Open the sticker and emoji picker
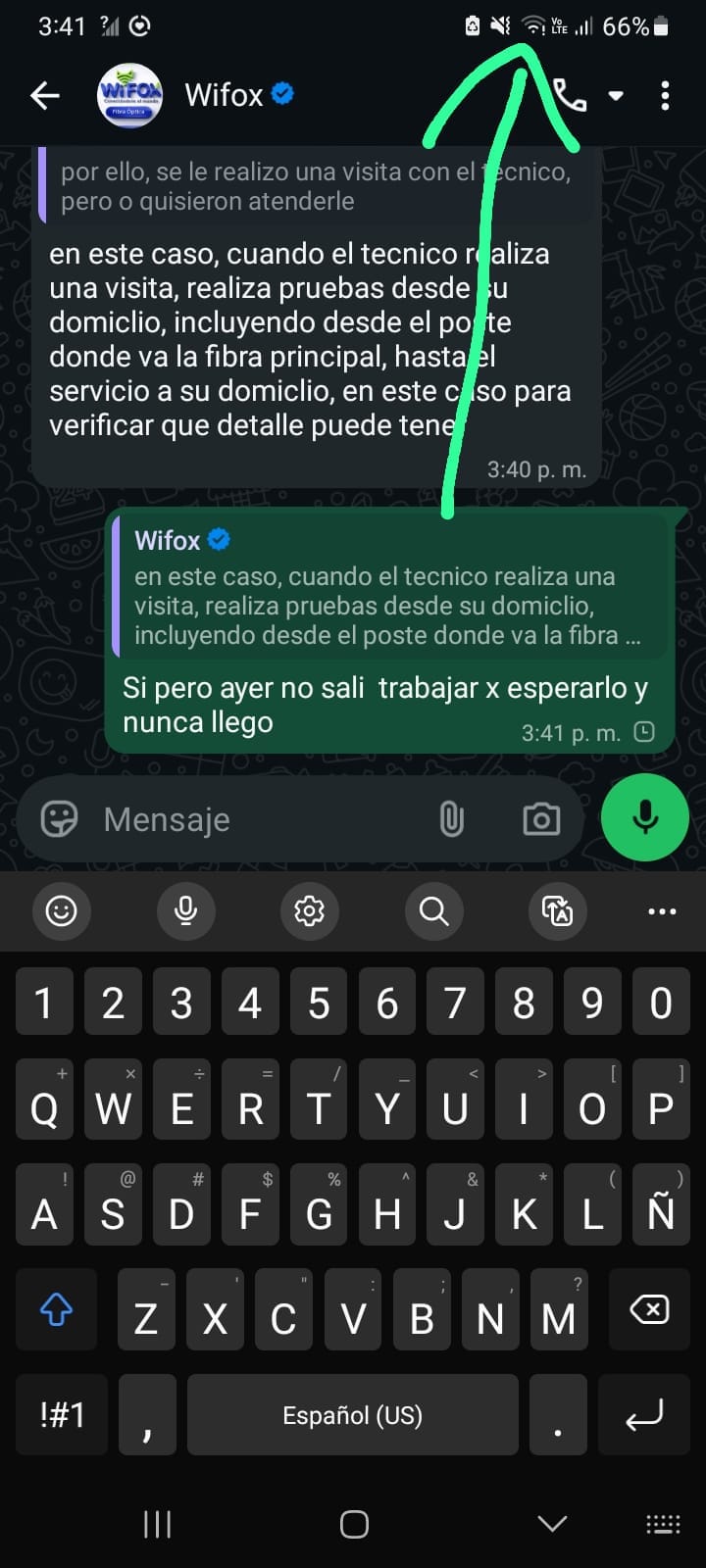This screenshot has height=1568, width=706. (x=59, y=819)
